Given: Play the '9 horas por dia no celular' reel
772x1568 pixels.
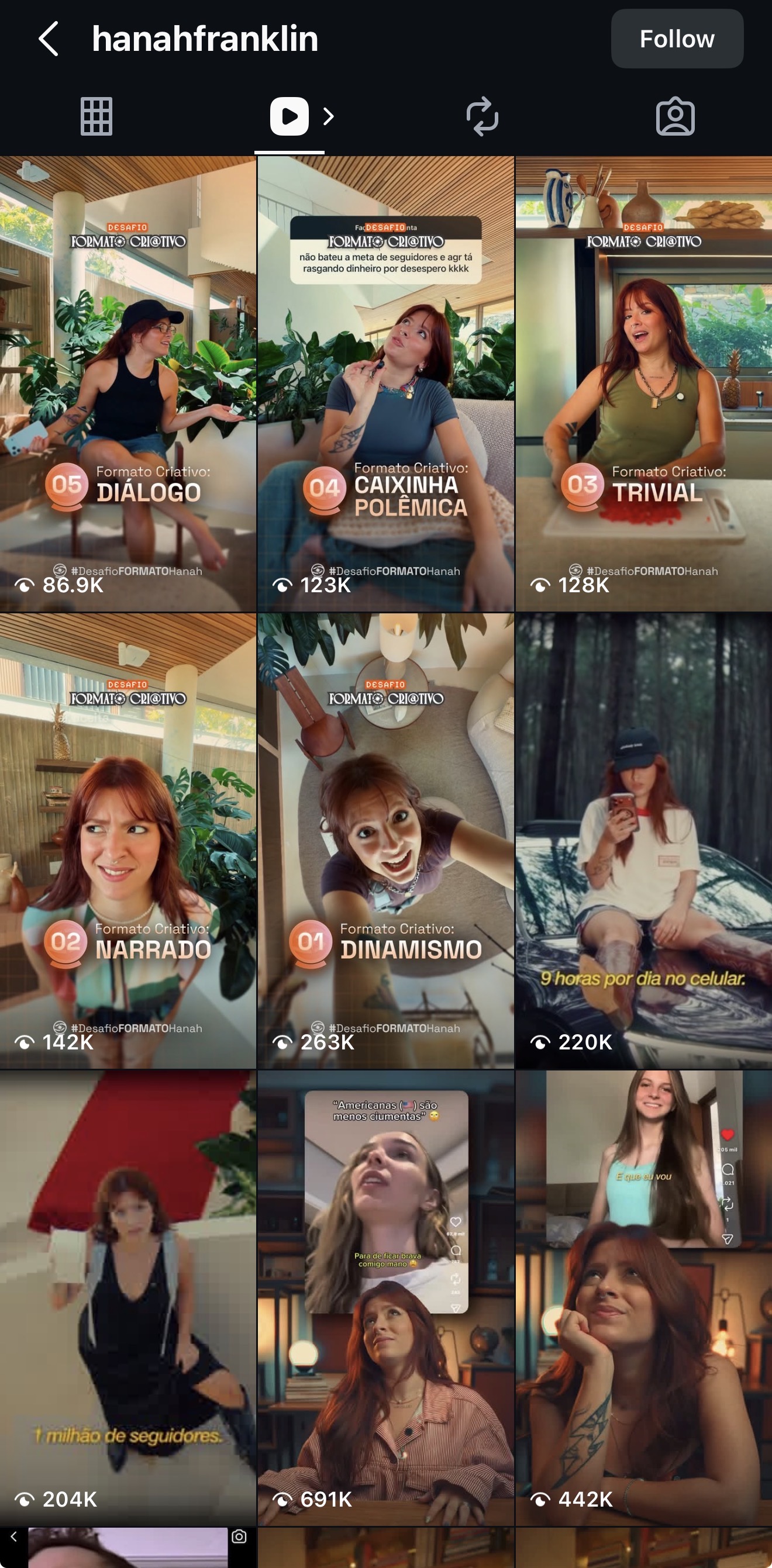Looking at the screenshot, I should (643, 840).
